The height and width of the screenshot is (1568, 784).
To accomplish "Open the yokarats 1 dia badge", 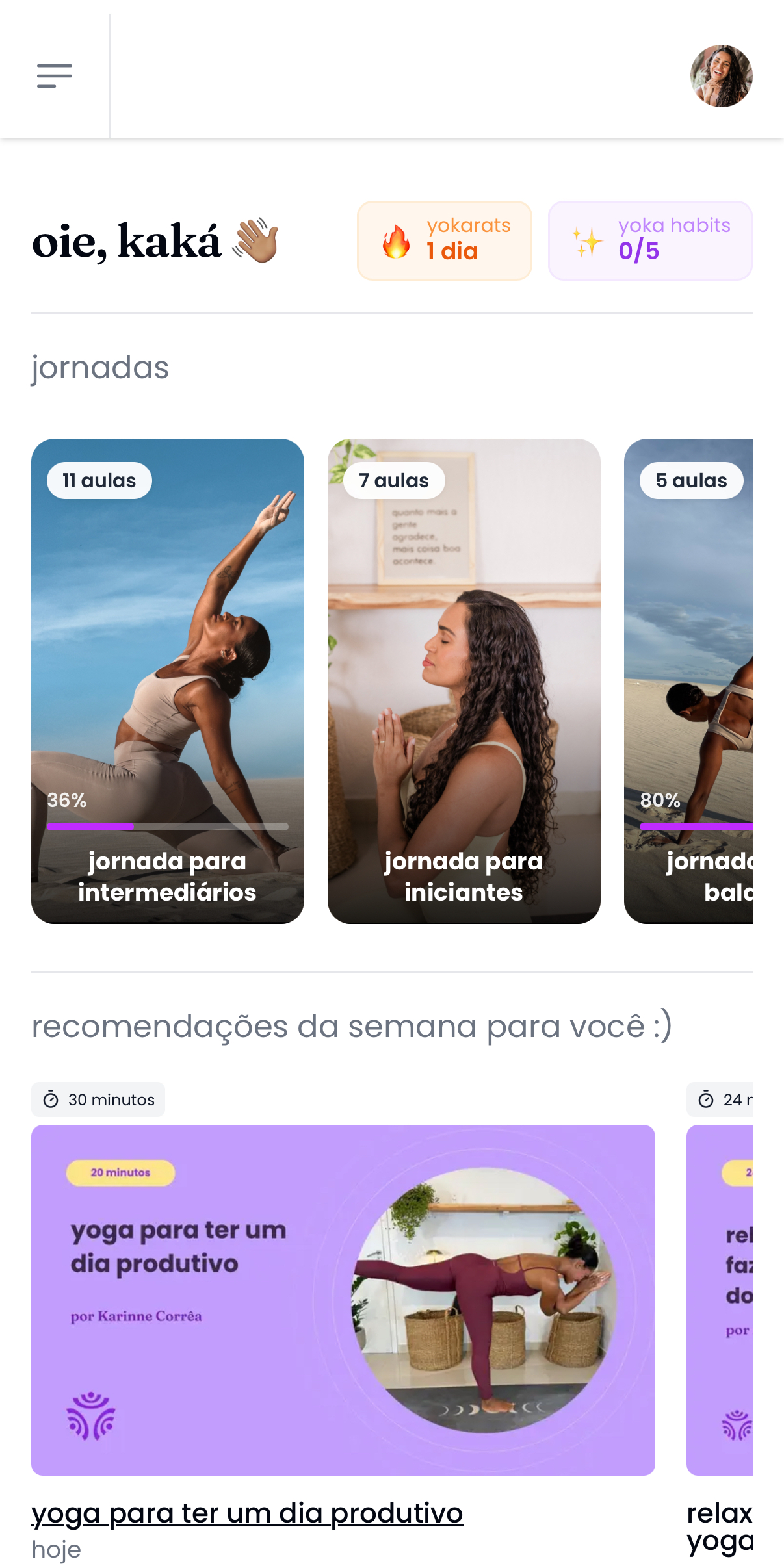I will [445, 240].
